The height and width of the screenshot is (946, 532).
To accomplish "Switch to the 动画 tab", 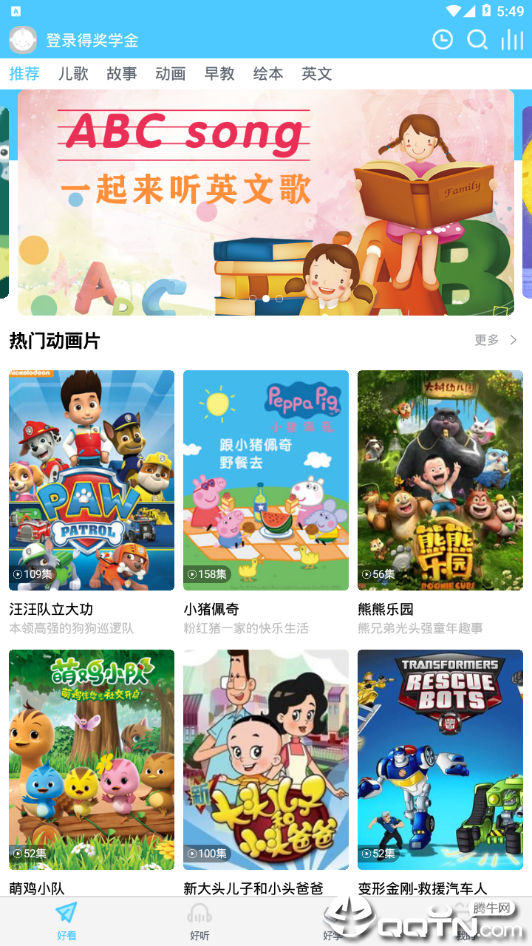I will tap(171, 74).
